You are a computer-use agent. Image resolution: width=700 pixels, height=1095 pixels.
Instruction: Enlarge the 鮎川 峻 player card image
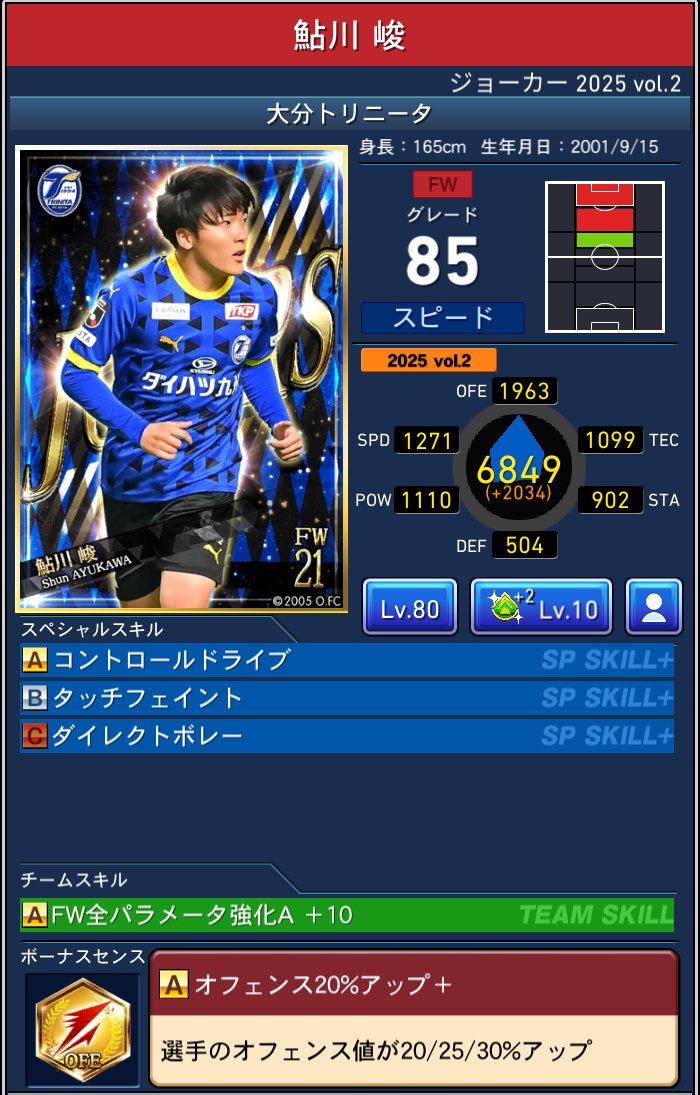(182, 380)
